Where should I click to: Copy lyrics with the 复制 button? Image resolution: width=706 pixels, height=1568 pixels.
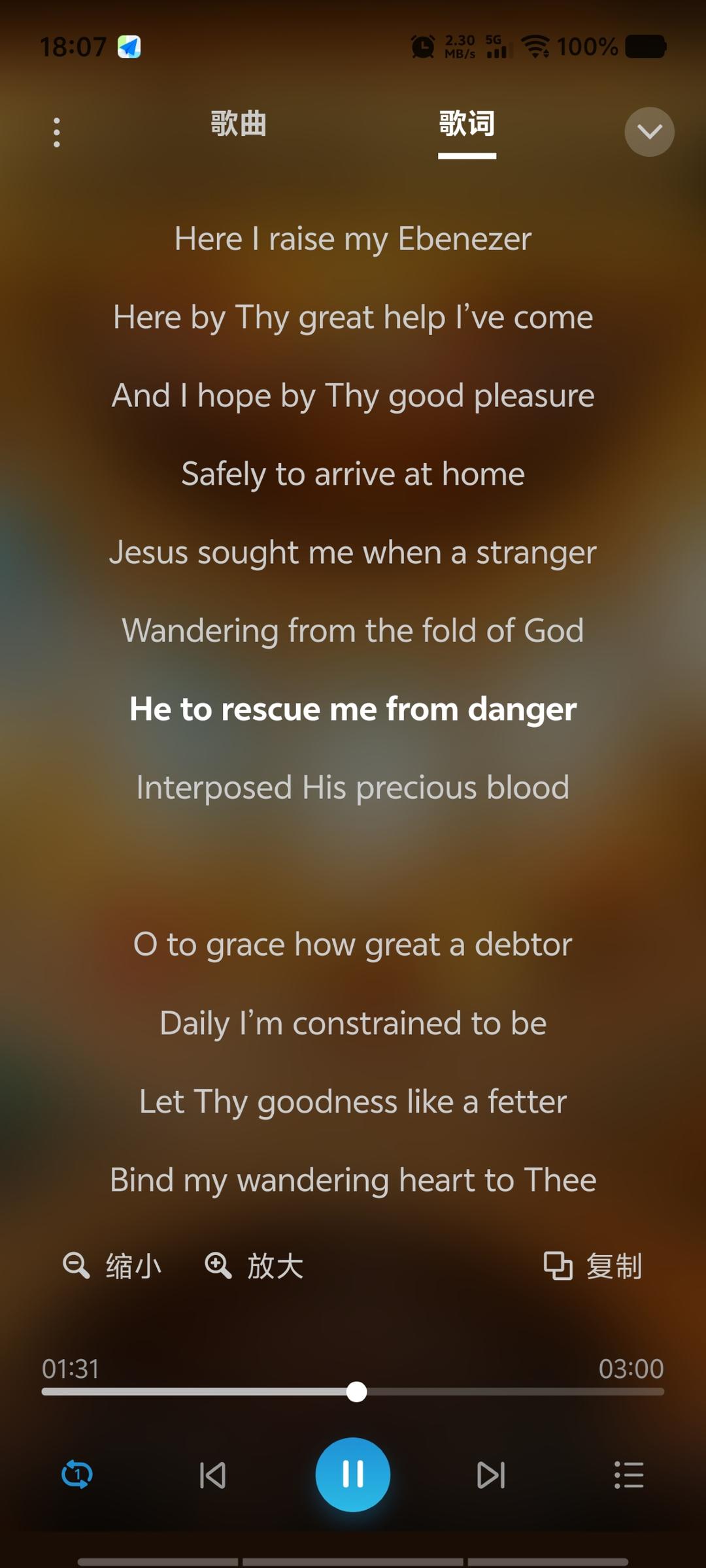point(593,1266)
